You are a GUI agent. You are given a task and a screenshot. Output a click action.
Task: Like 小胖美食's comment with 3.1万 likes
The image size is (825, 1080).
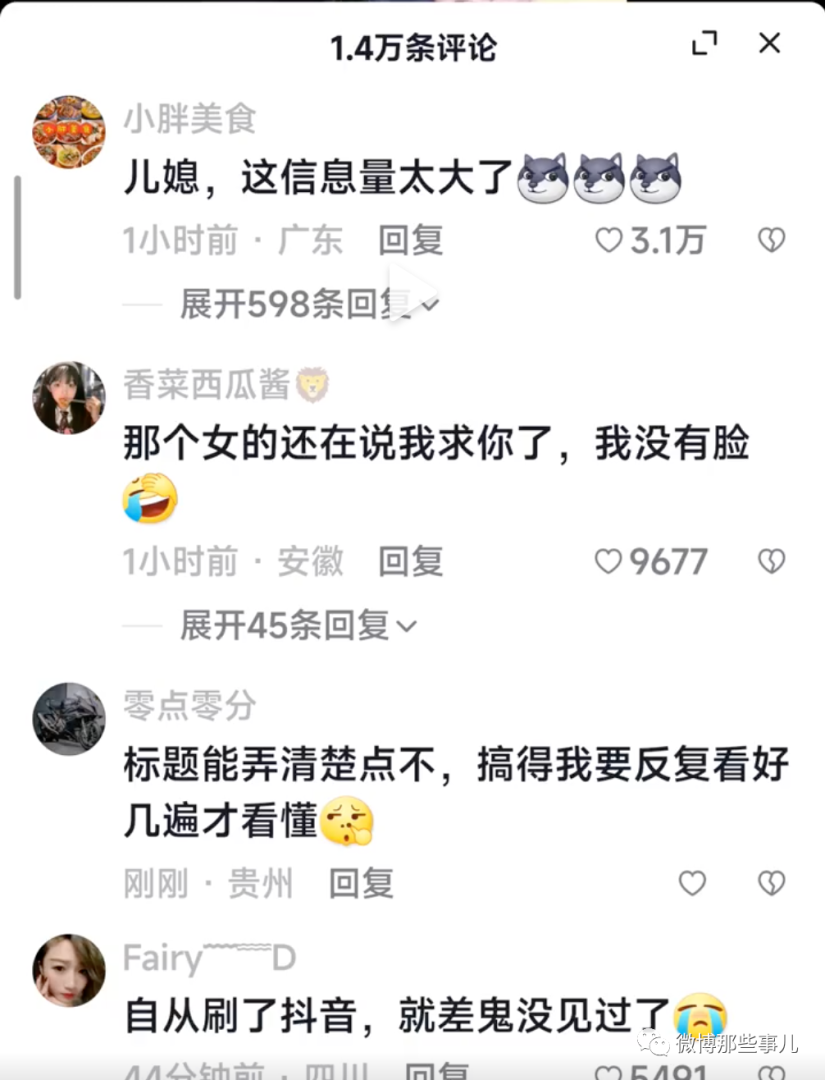(x=609, y=240)
